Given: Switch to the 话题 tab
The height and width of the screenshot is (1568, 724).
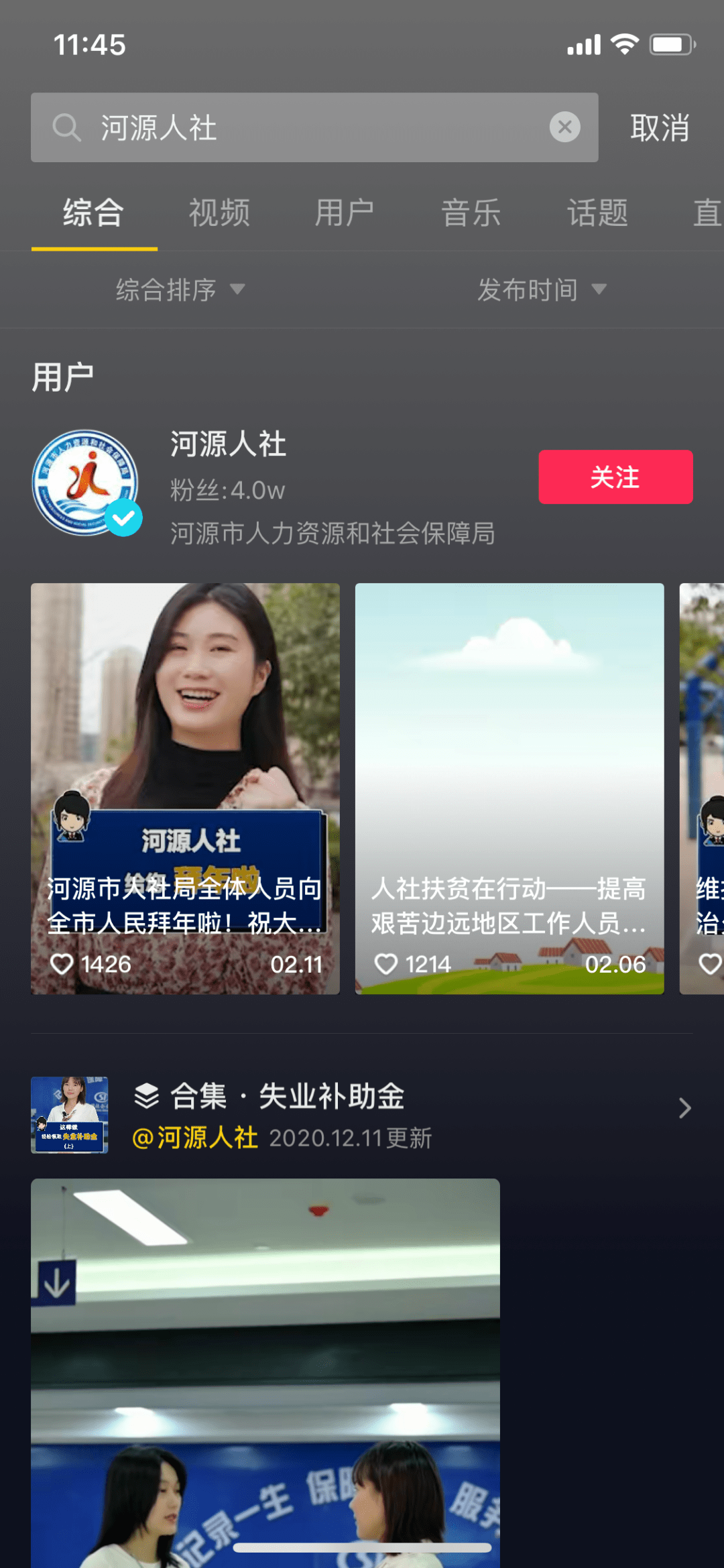Looking at the screenshot, I should tap(597, 213).
